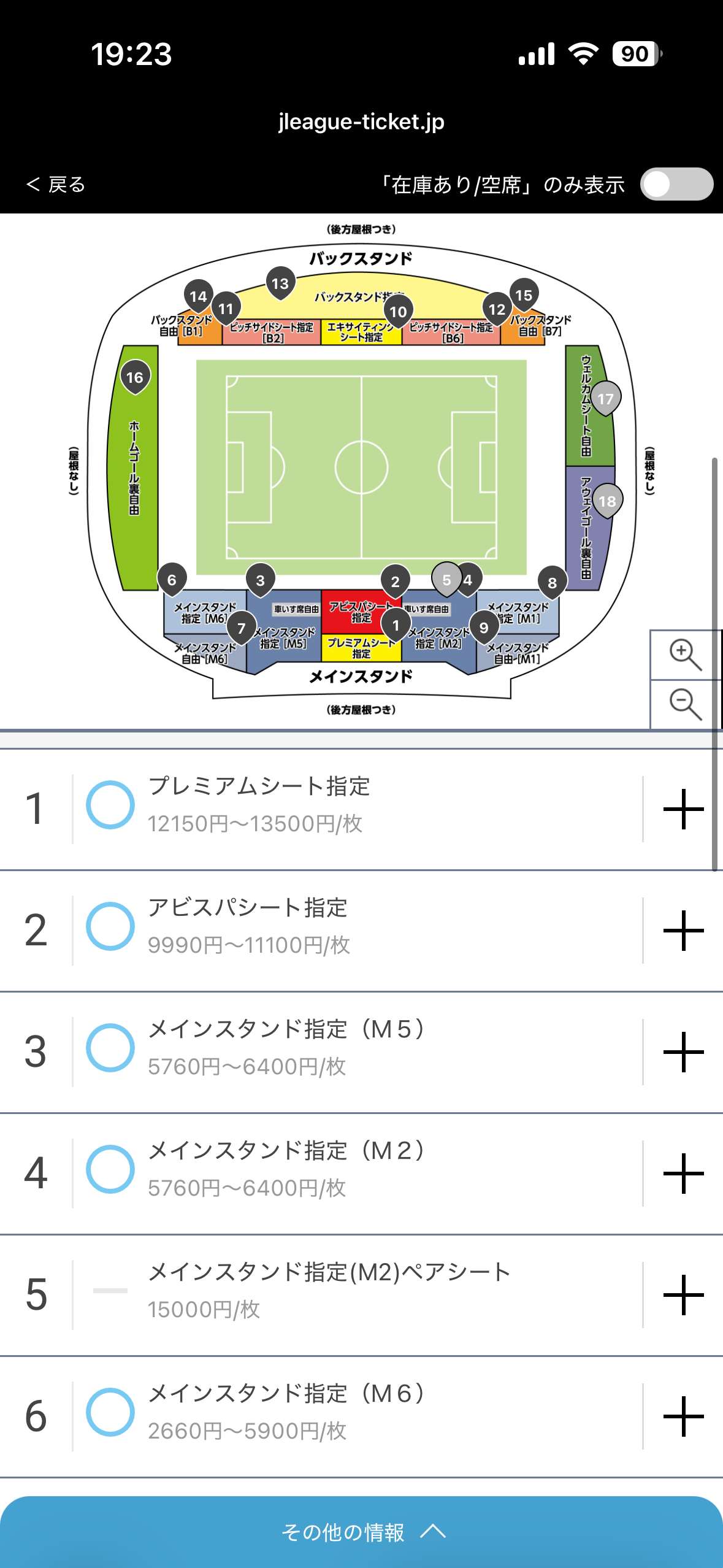Expand プレミアムシート指定 with its plus icon
The width and height of the screenshot is (723, 1568).
click(x=683, y=809)
